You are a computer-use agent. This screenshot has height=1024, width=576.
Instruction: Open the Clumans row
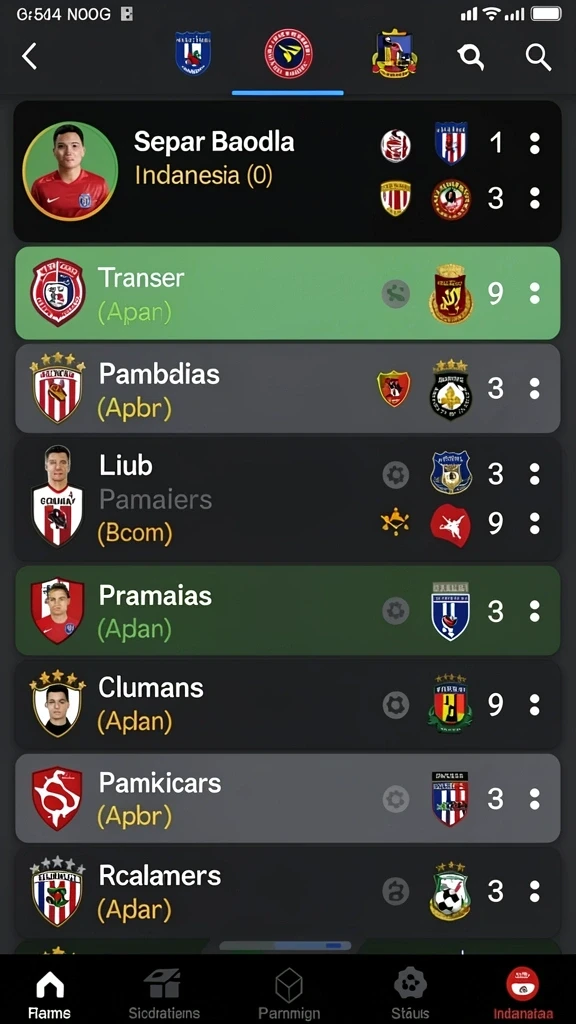[x=287, y=705]
